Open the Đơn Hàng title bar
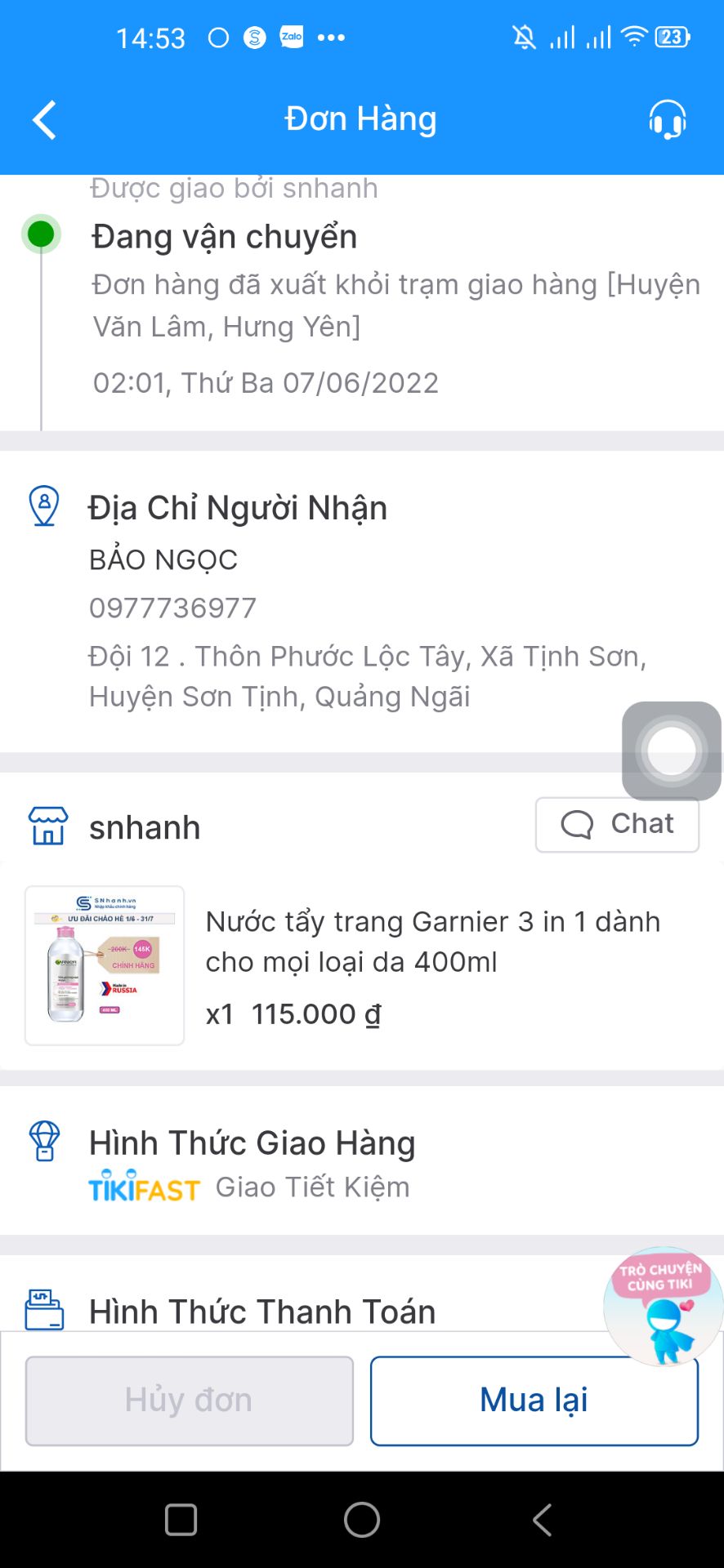The image size is (724, 1568). click(361, 118)
